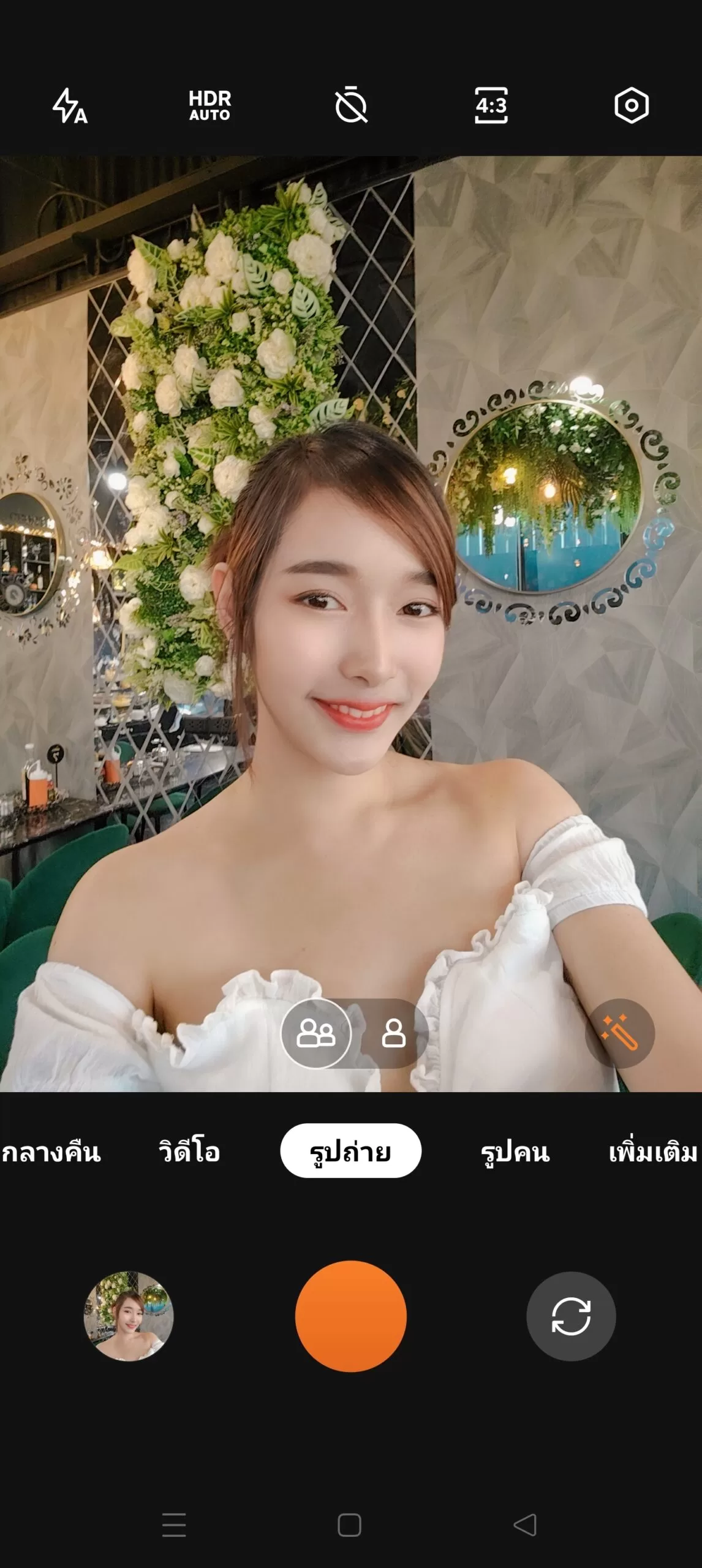Open เพิ่มเติม for more modes
Viewport: 702px width, 1568px height.
[x=654, y=1152]
